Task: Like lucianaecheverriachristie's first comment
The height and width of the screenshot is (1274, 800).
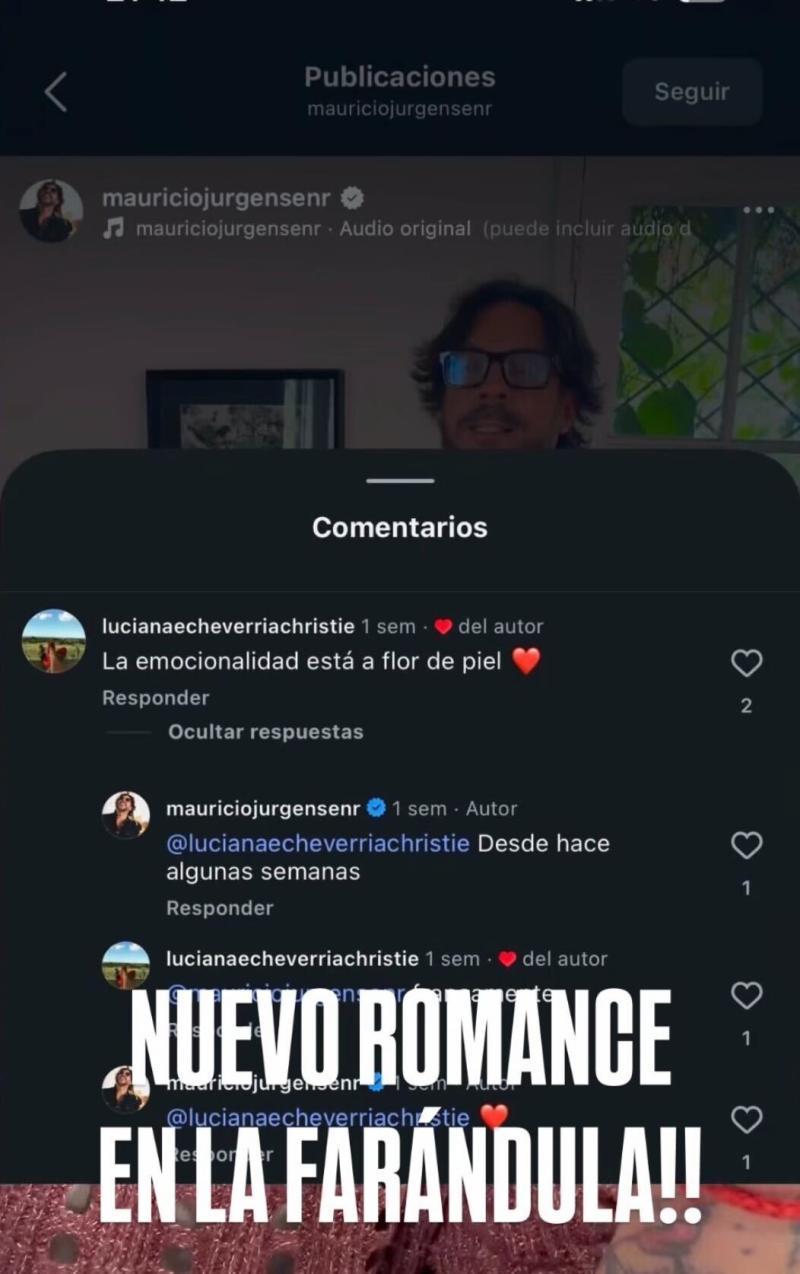Action: point(746,663)
